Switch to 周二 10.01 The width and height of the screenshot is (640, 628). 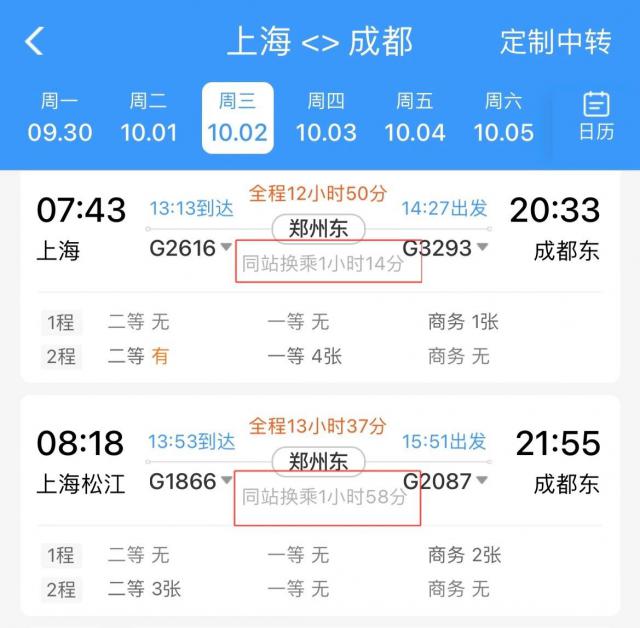pos(148,117)
